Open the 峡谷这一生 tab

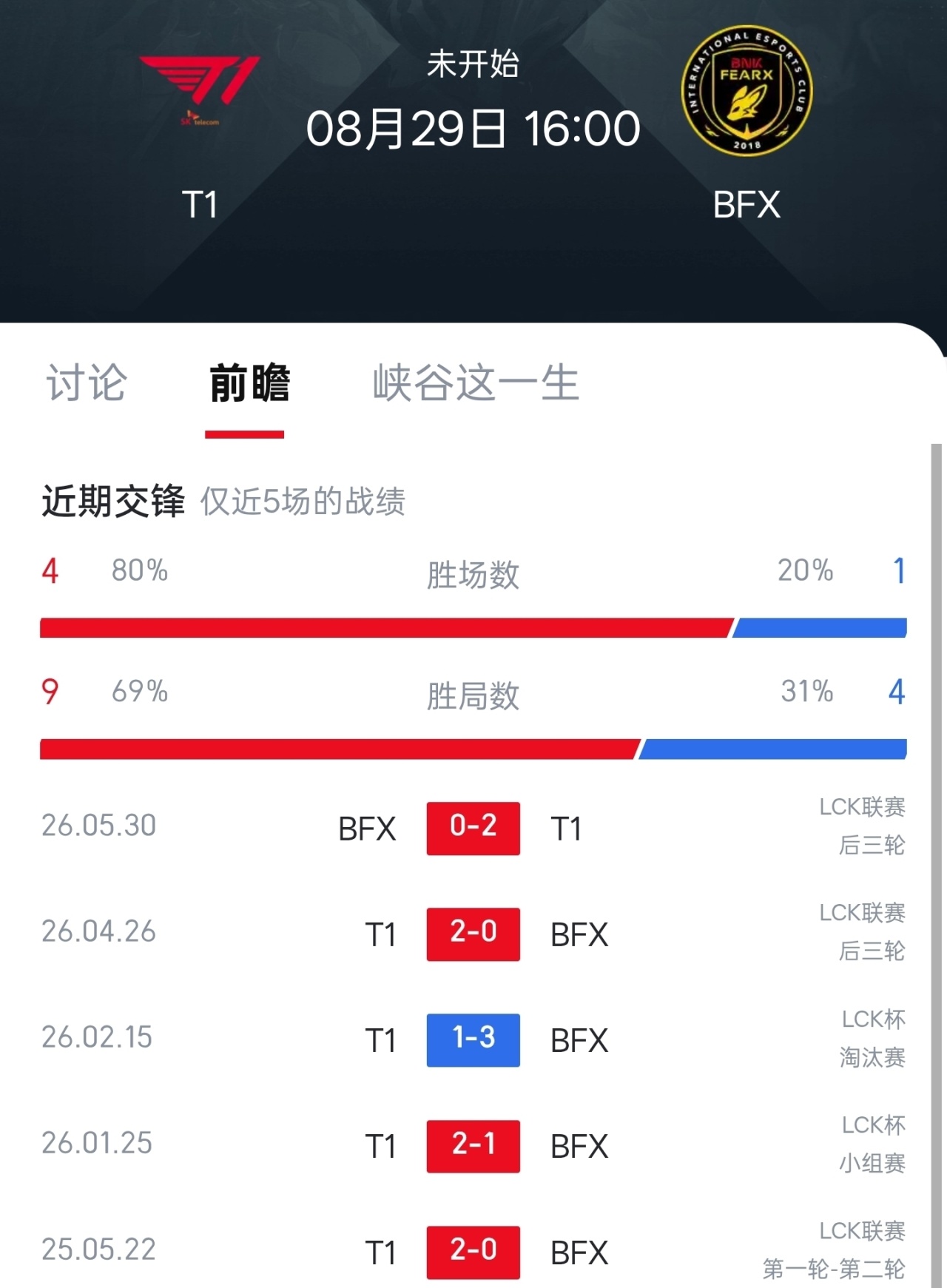[x=476, y=382]
